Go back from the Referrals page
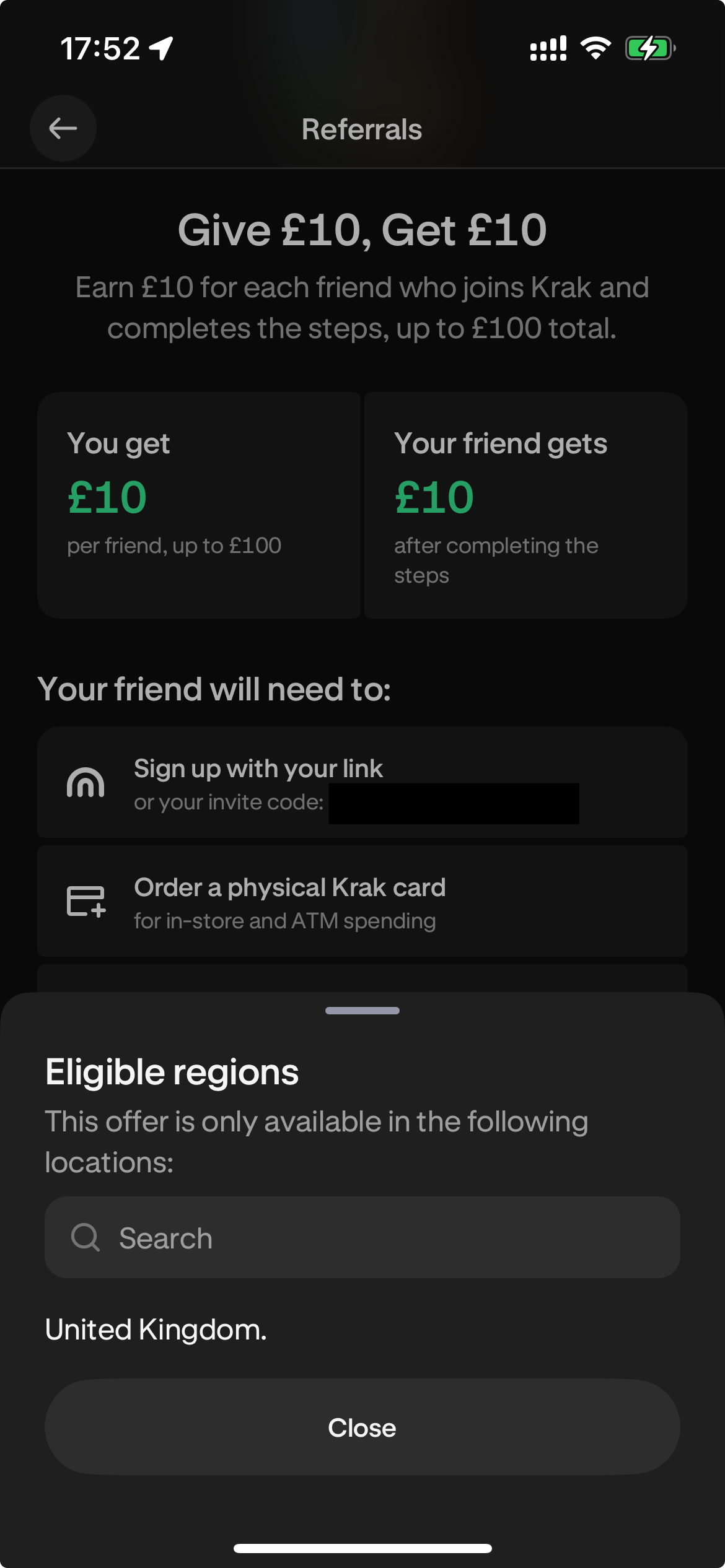This screenshot has height=1568, width=725. (x=63, y=128)
